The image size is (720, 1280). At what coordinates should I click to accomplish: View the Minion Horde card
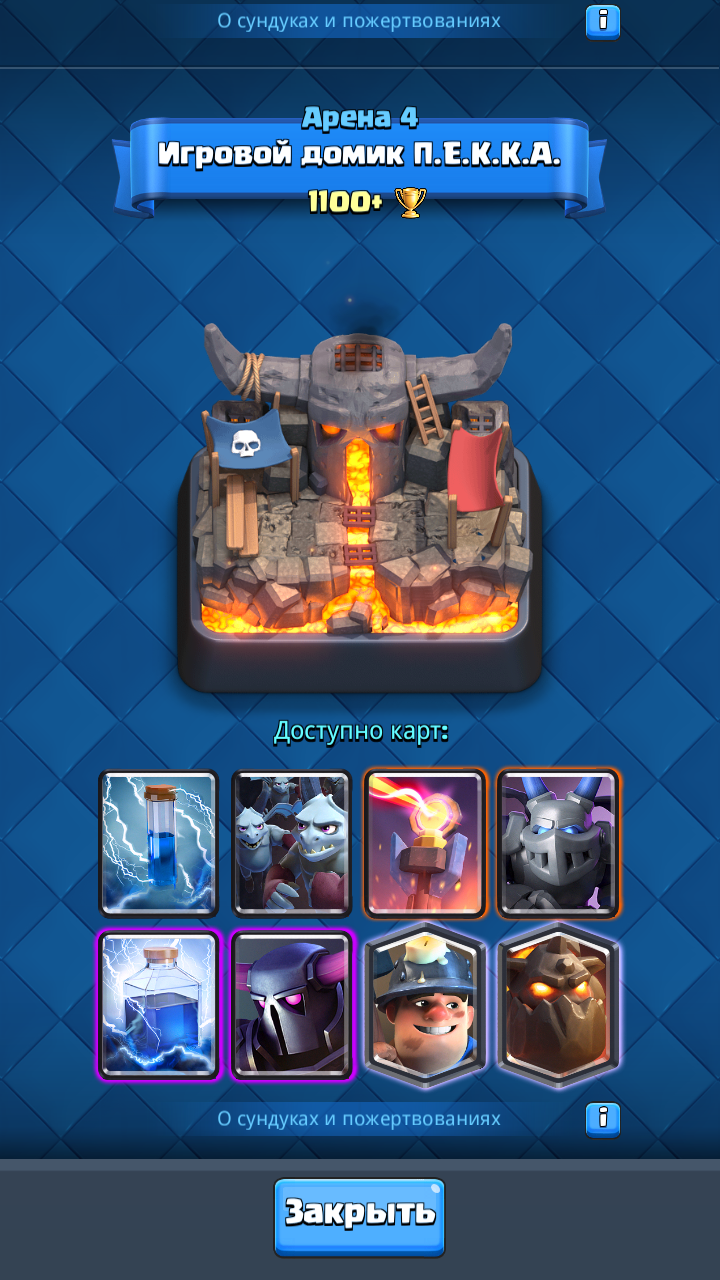click(292, 843)
